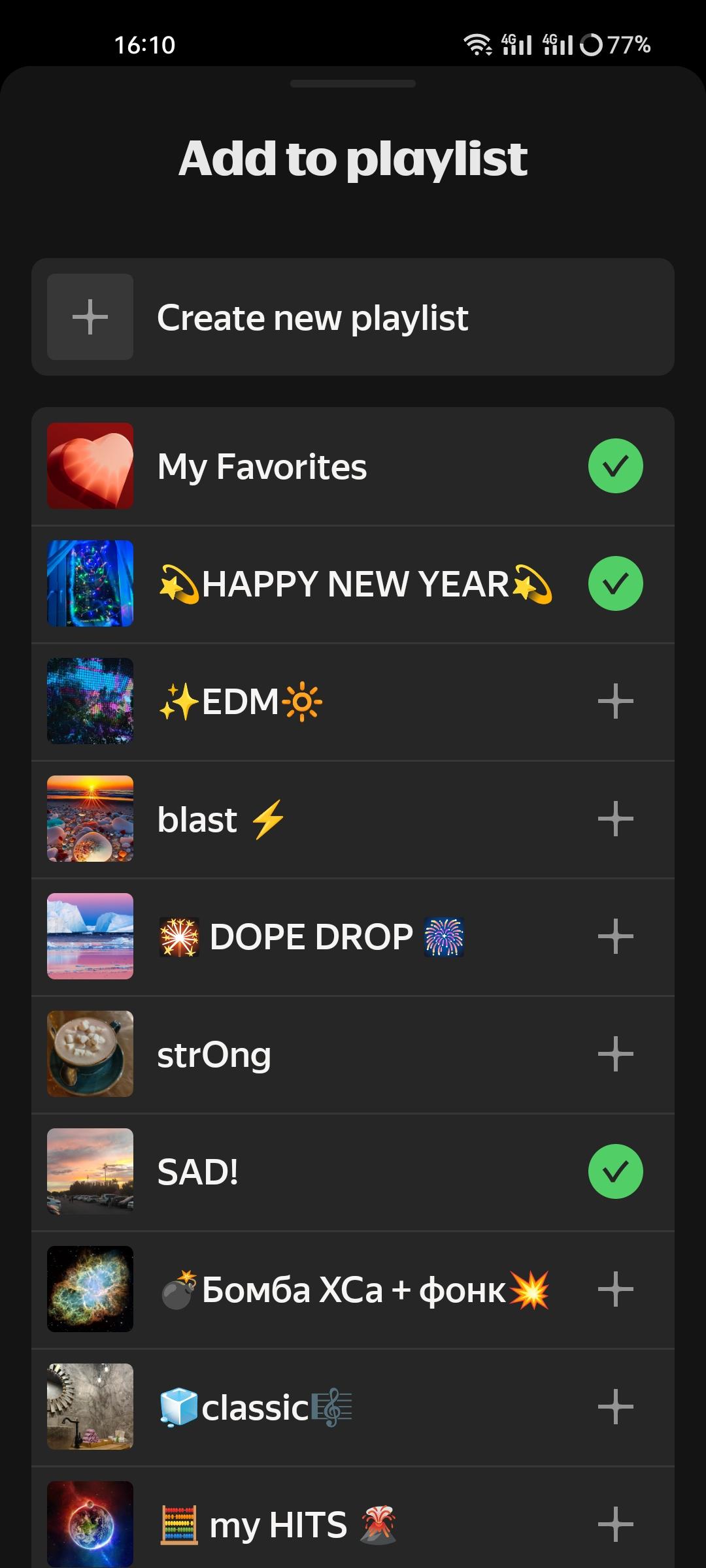Add track to my HITS playlist
Screen dimensions: 706x1568
(615, 1524)
